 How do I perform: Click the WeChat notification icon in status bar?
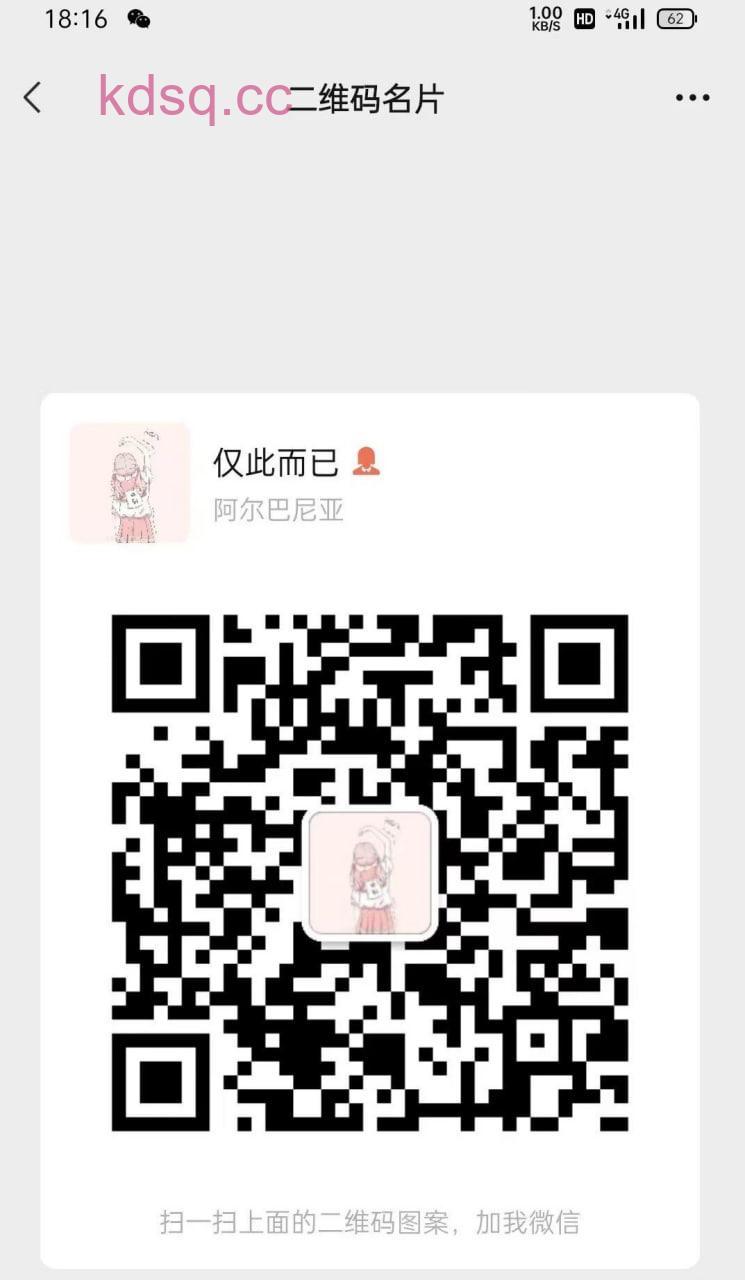[138, 18]
